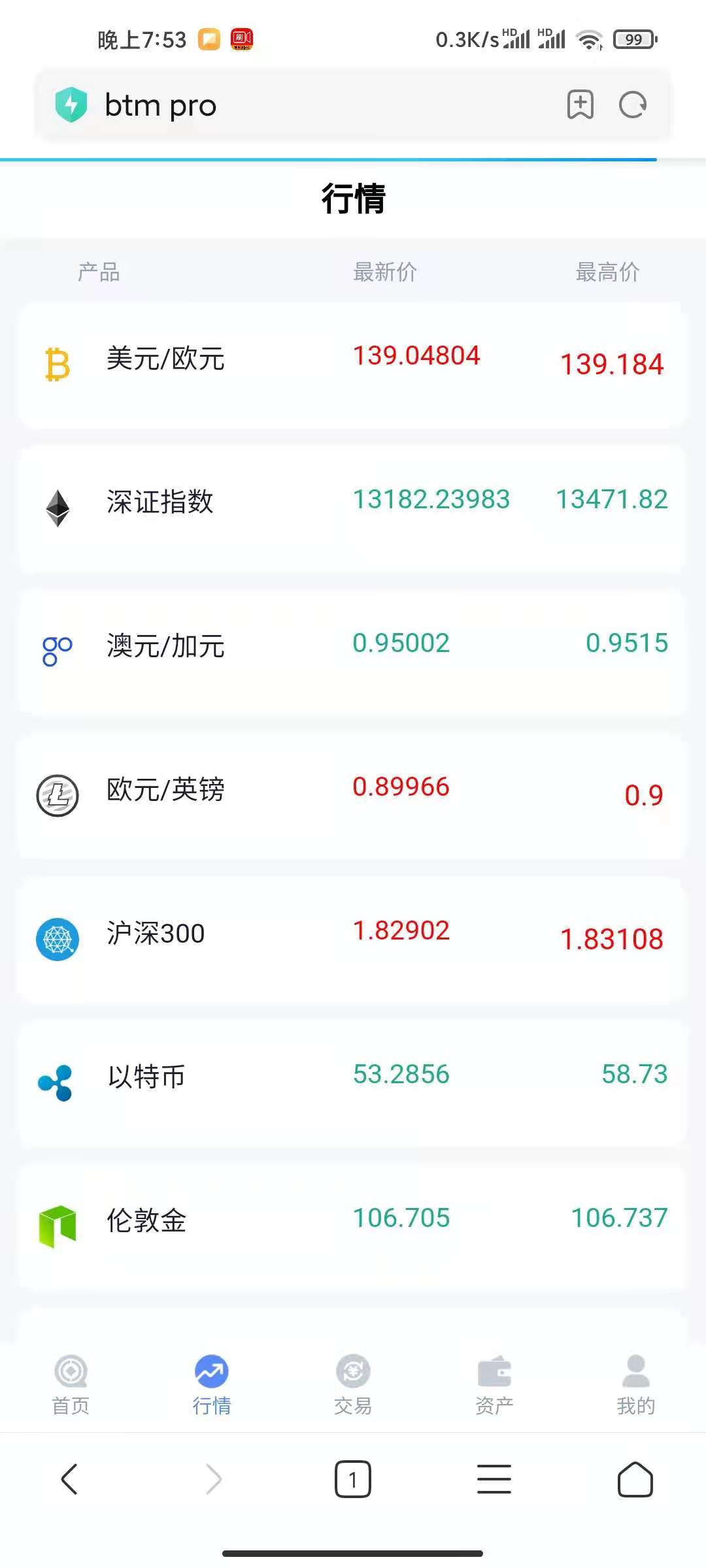Open the 资产 tab

[x=494, y=1385]
